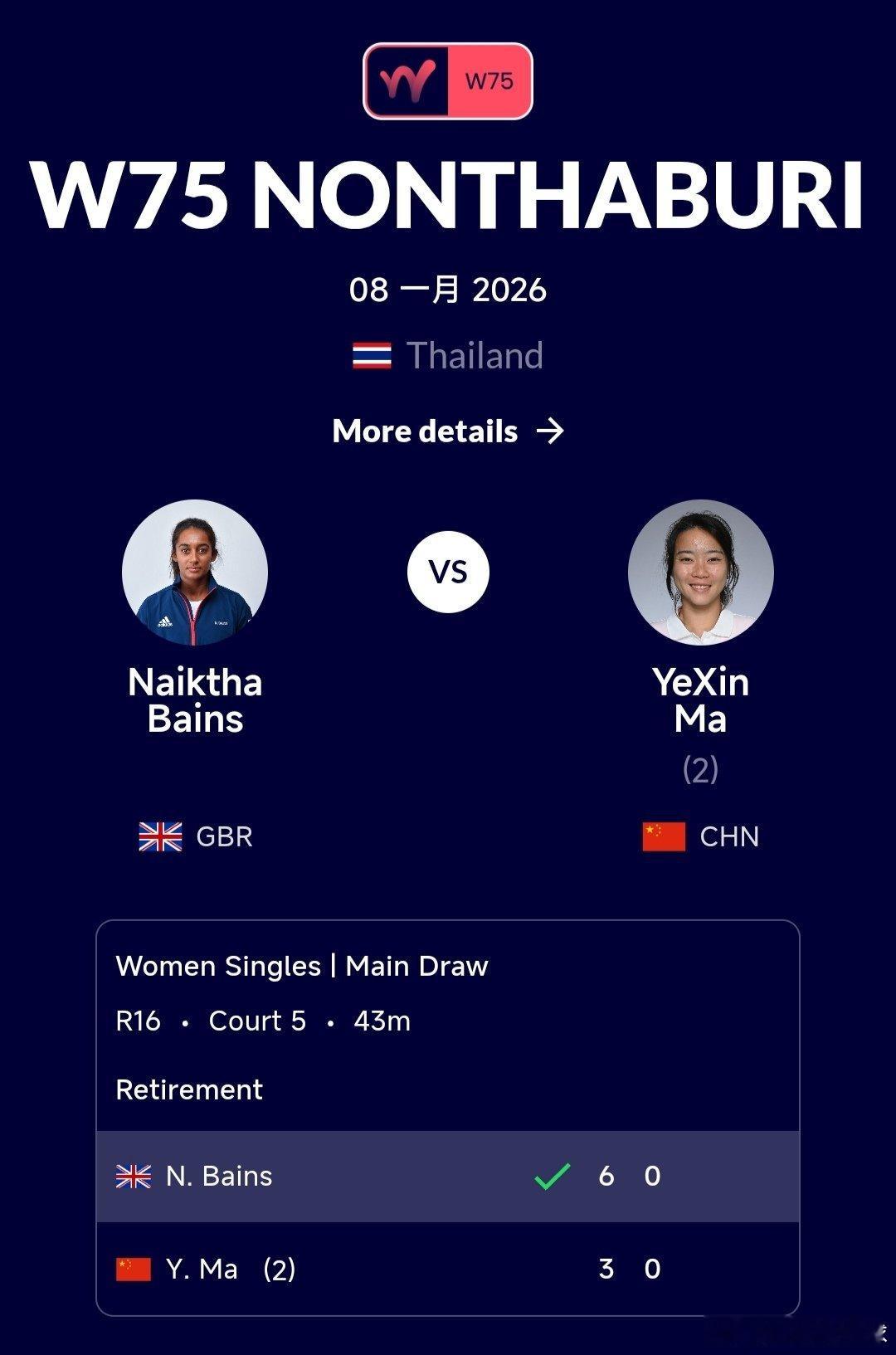
Task: Click the Women Singles Main Draw label
Action: tap(303, 965)
